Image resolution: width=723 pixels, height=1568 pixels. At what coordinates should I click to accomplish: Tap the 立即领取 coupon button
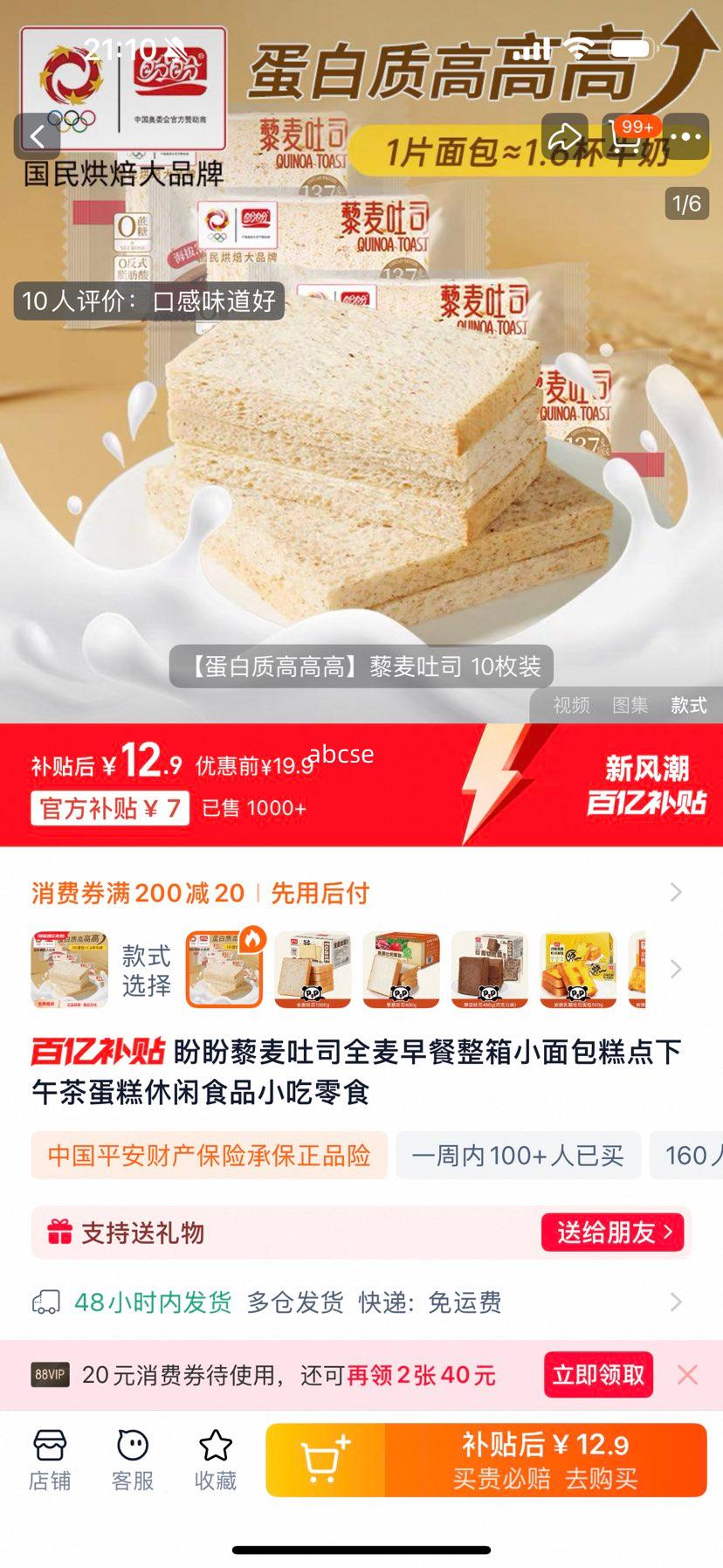pyautogui.click(x=597, y=1374)
